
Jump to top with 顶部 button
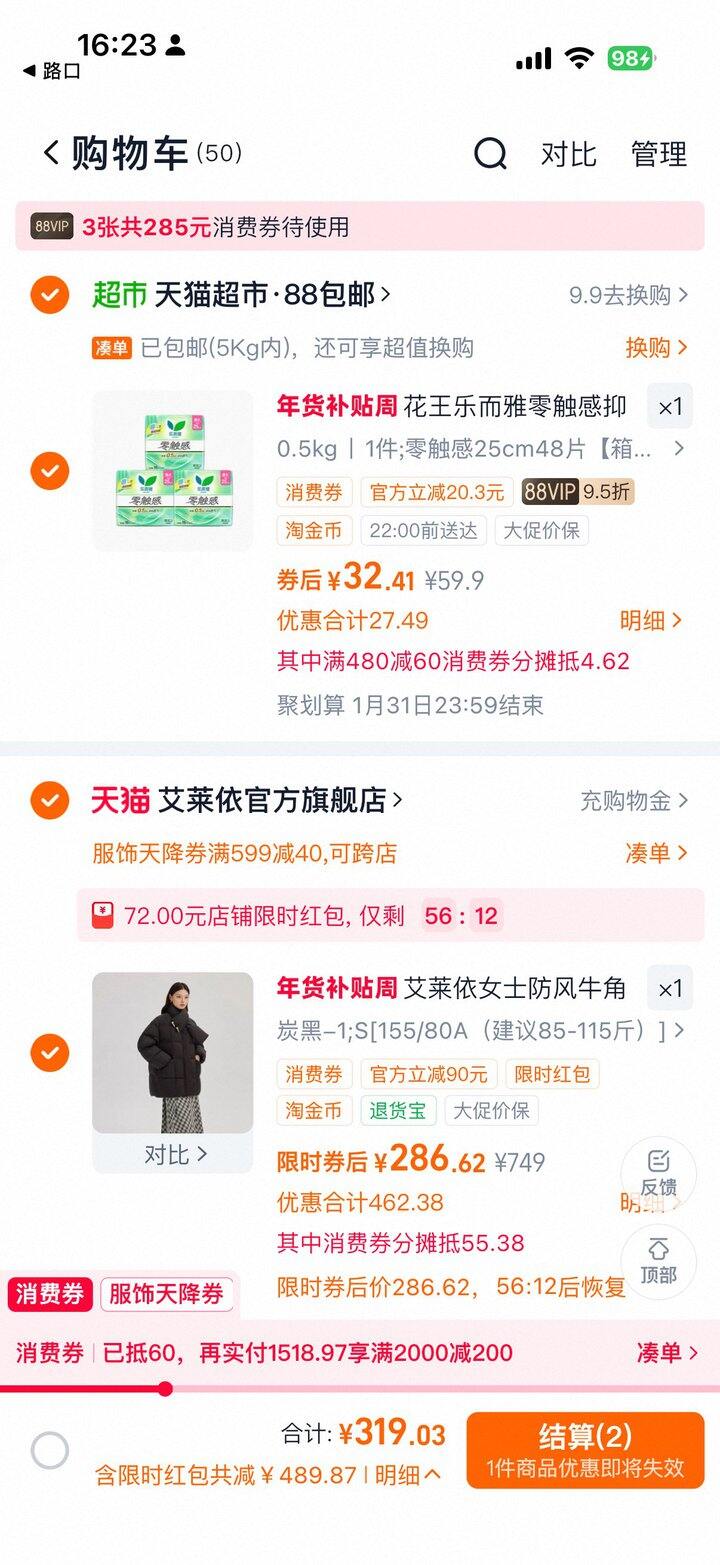click(658, 1261)
